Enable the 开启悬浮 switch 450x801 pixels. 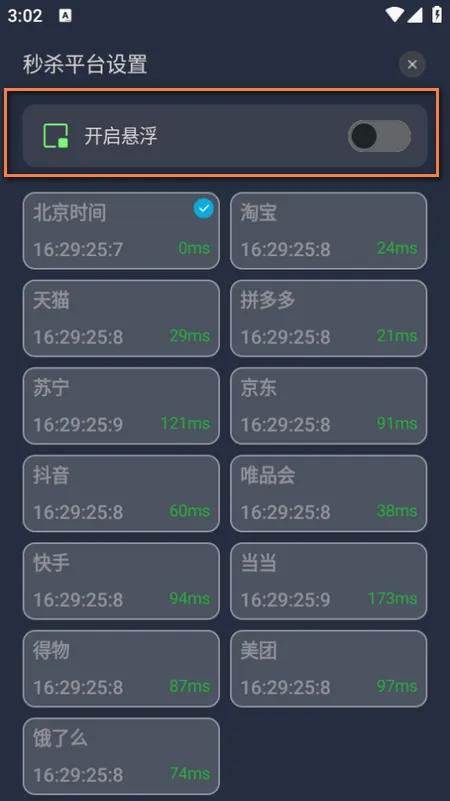click(379, 136)
